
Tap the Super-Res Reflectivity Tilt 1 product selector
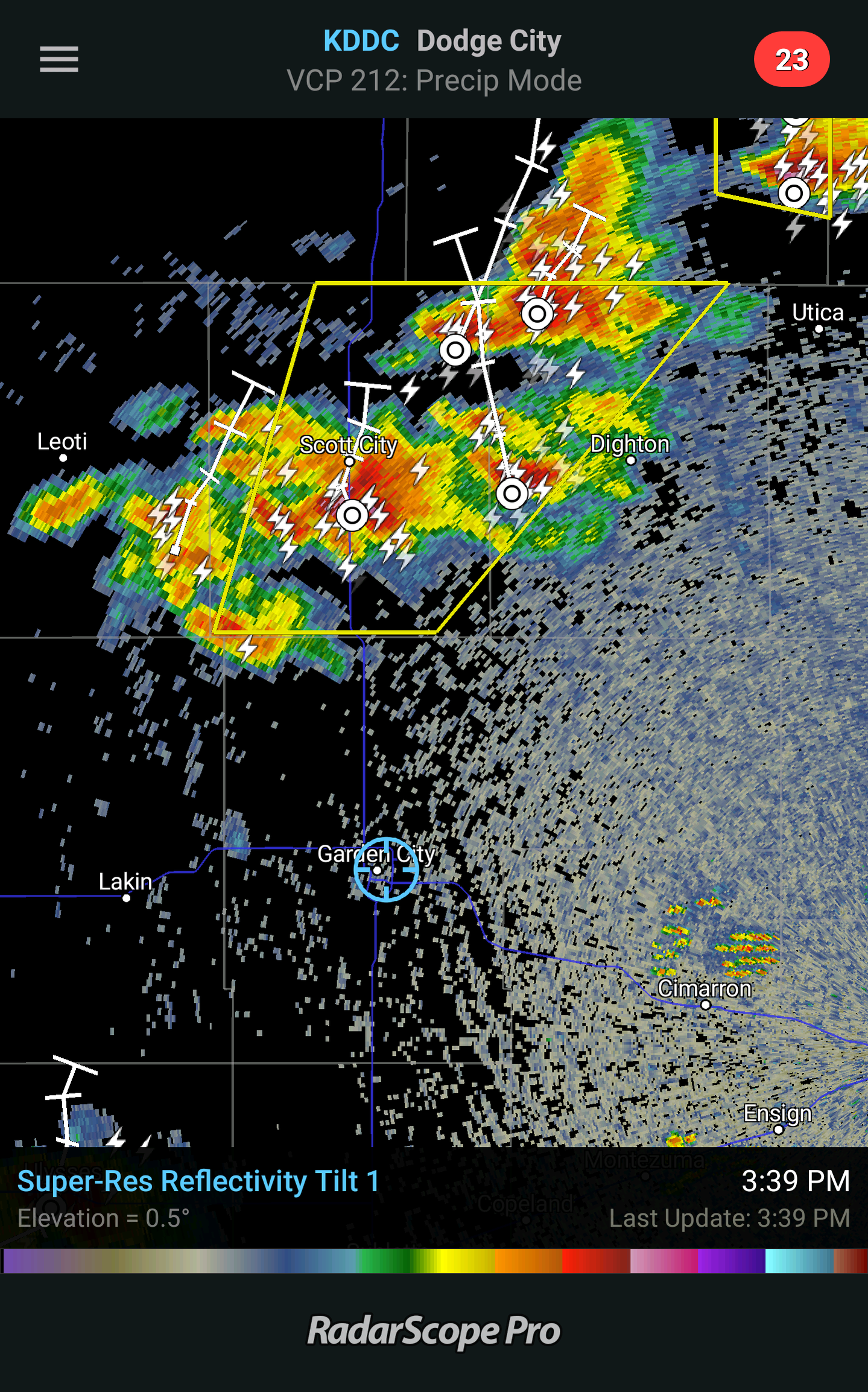(198, 1181)
